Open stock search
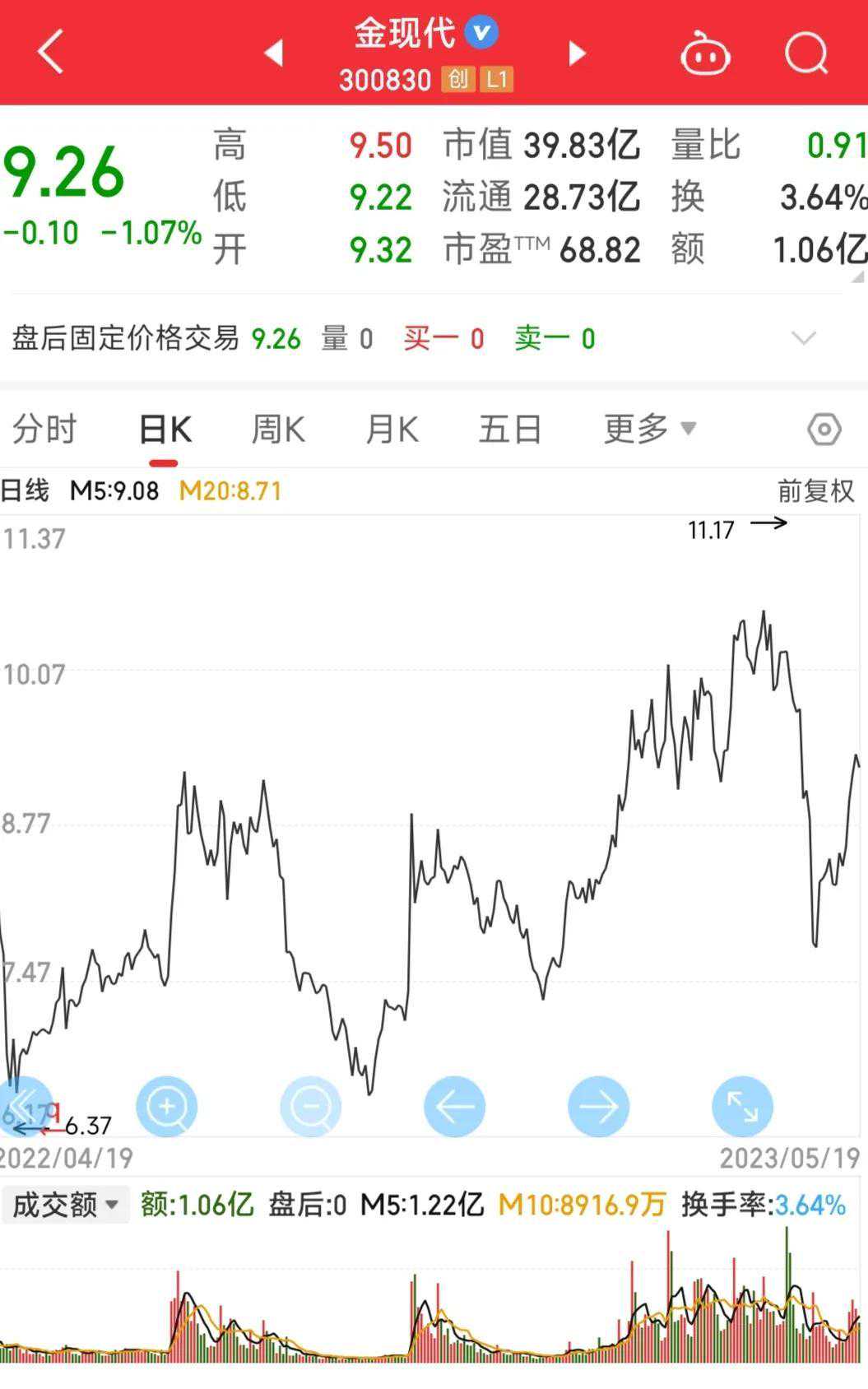The width and height of the screenshot is (868, 1389). [805, 54]
